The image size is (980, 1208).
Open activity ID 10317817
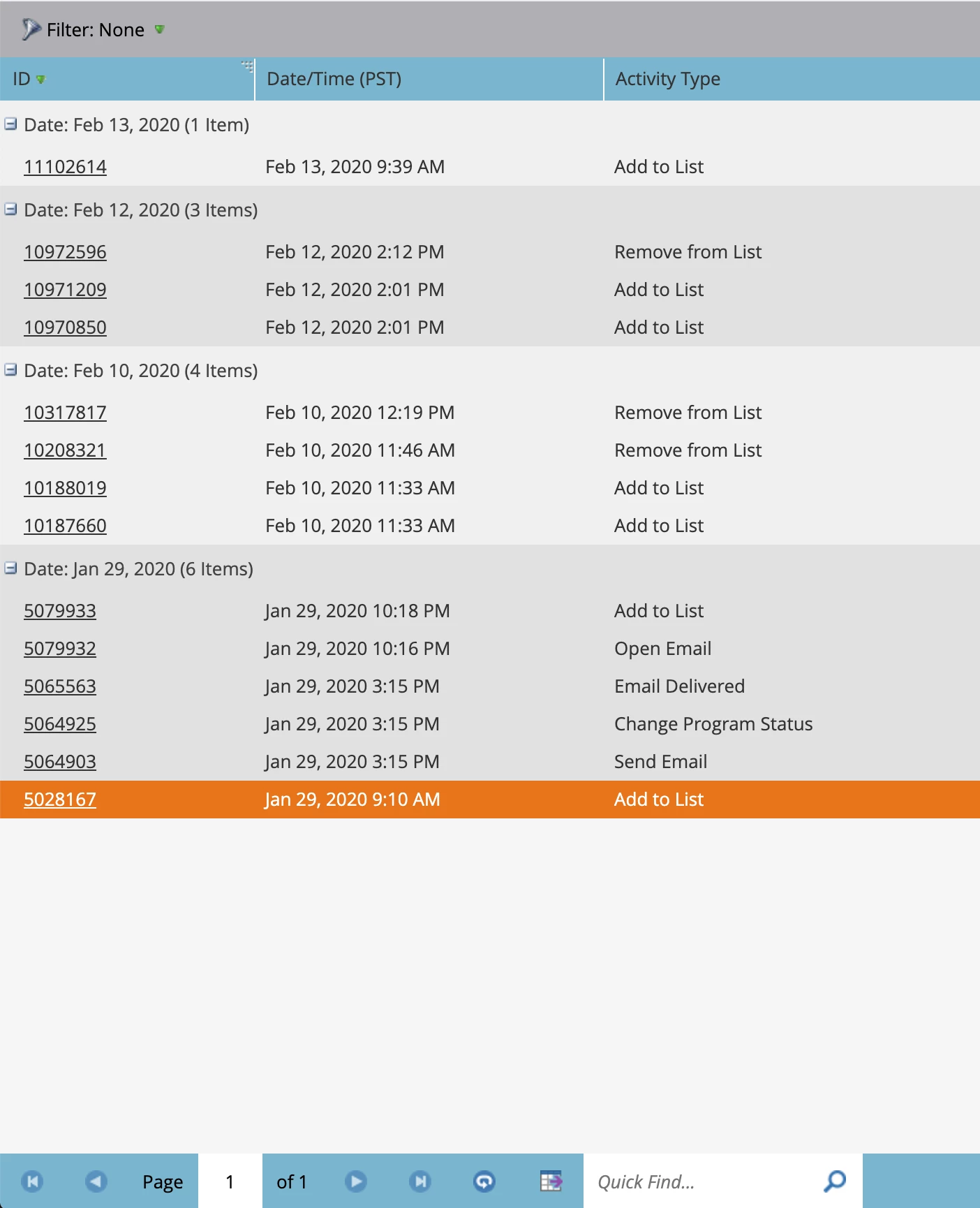tap(65, 413)
